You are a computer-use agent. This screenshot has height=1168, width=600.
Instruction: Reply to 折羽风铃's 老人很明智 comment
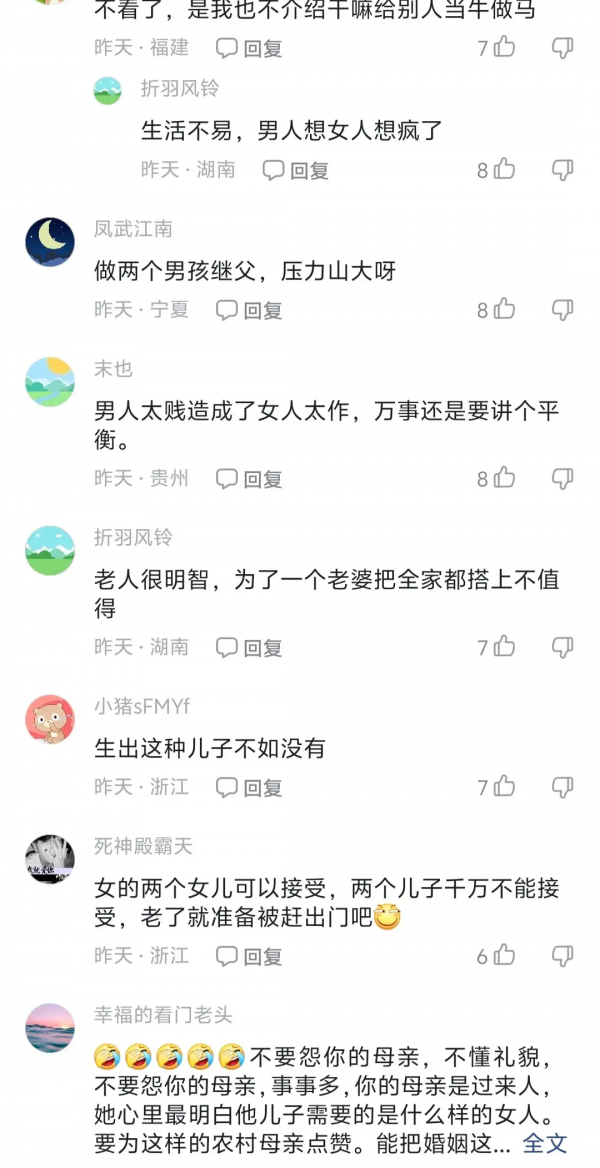click(x=251, y=647)
